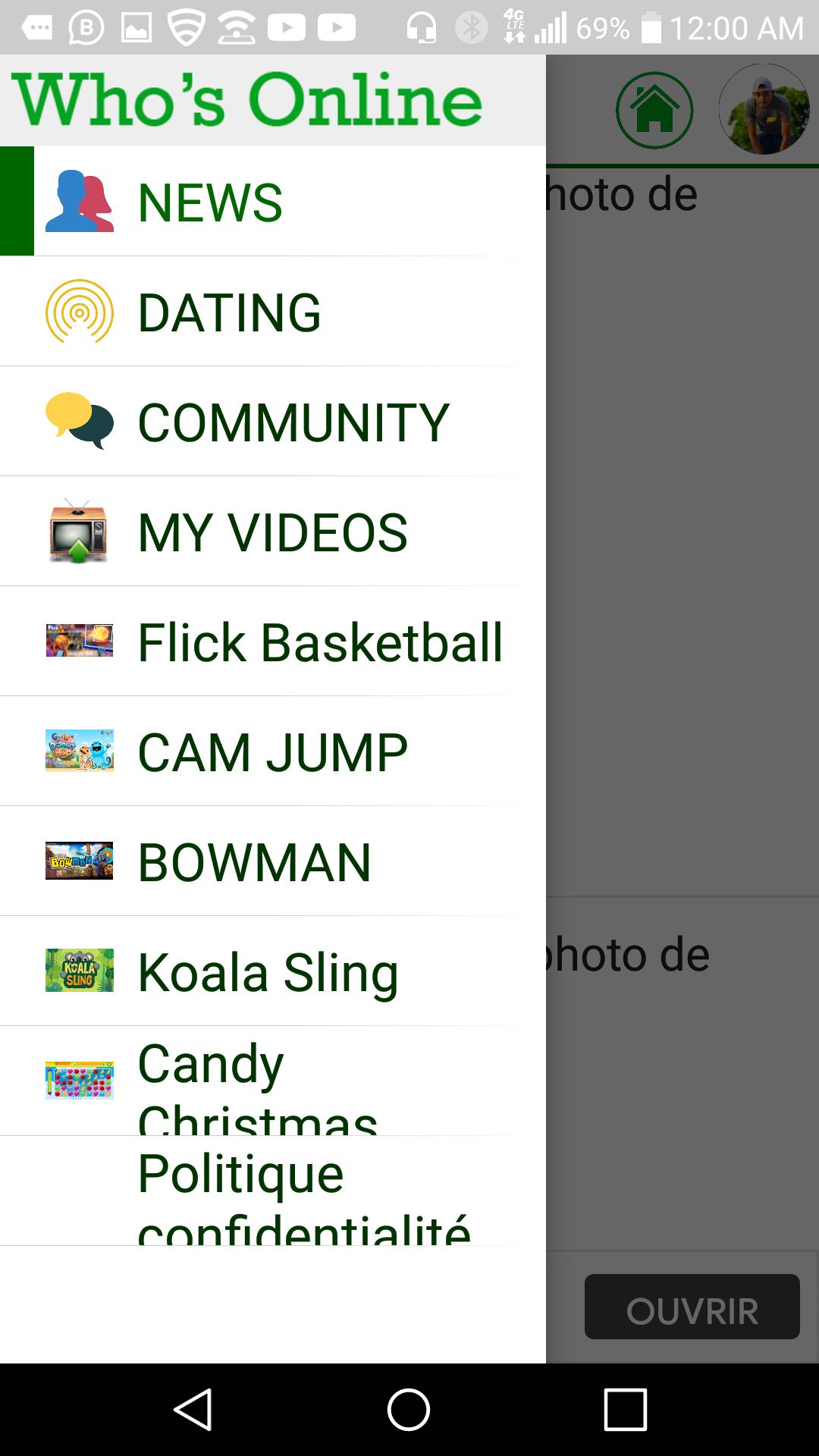Select MY VIDEOS from the drawer
The image size is (819, 1456).
point(272,532)
